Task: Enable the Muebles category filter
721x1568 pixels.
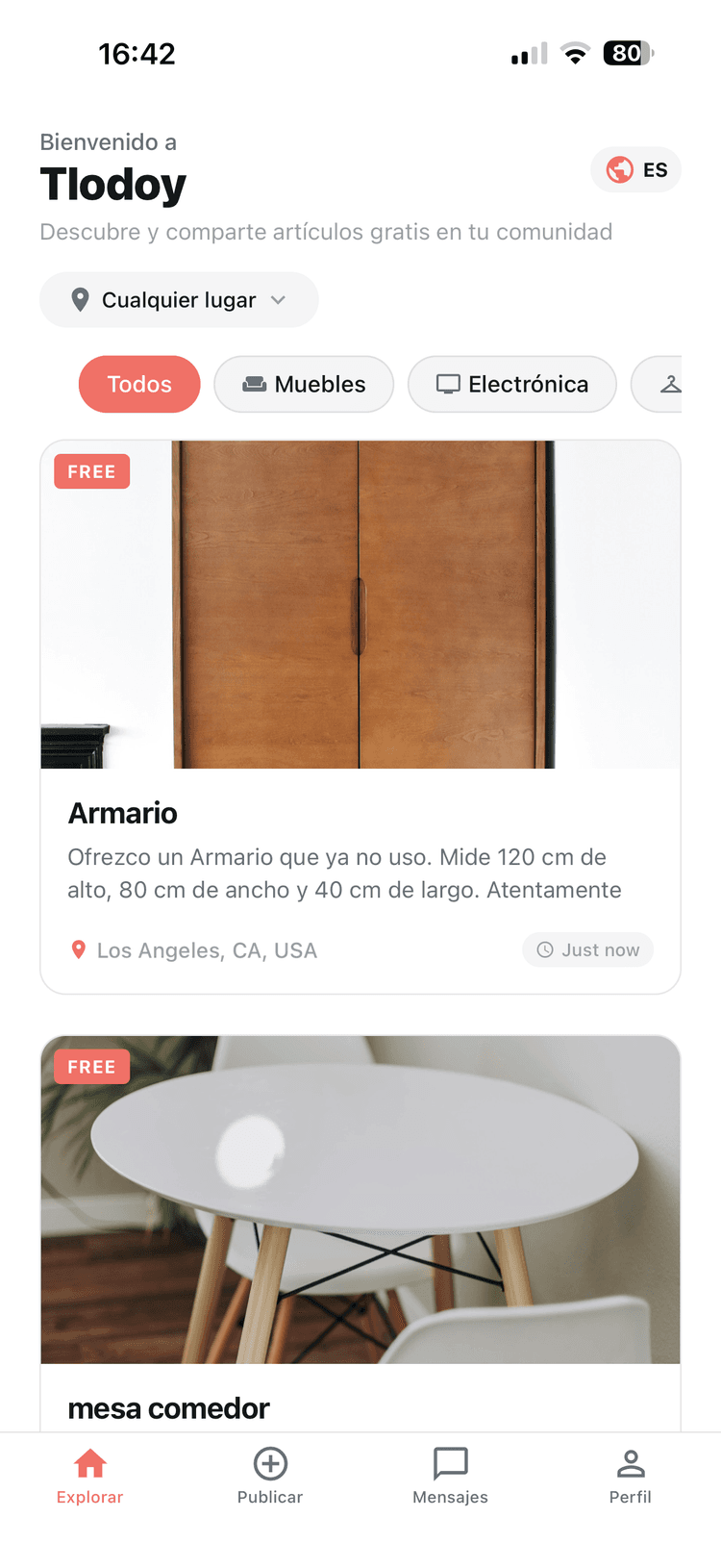Action: [304, 384]
